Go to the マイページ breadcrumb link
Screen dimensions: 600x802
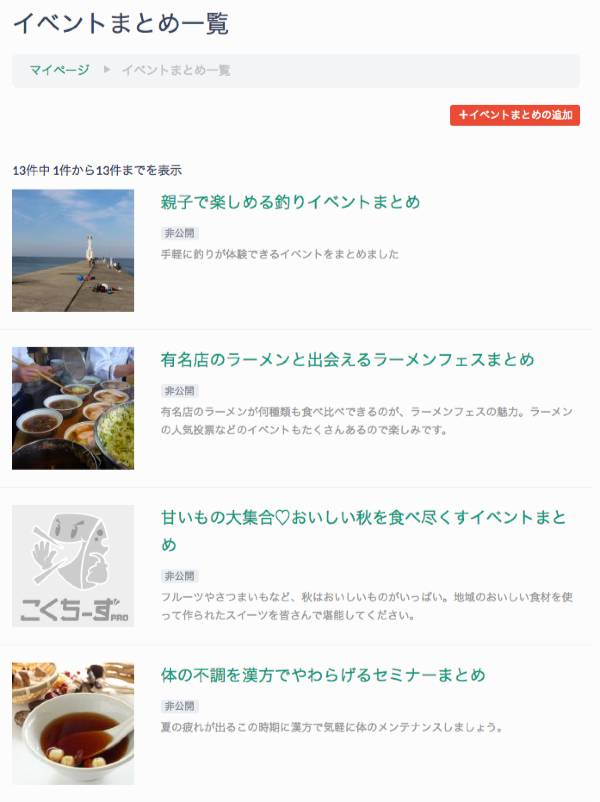coord(59,70)
